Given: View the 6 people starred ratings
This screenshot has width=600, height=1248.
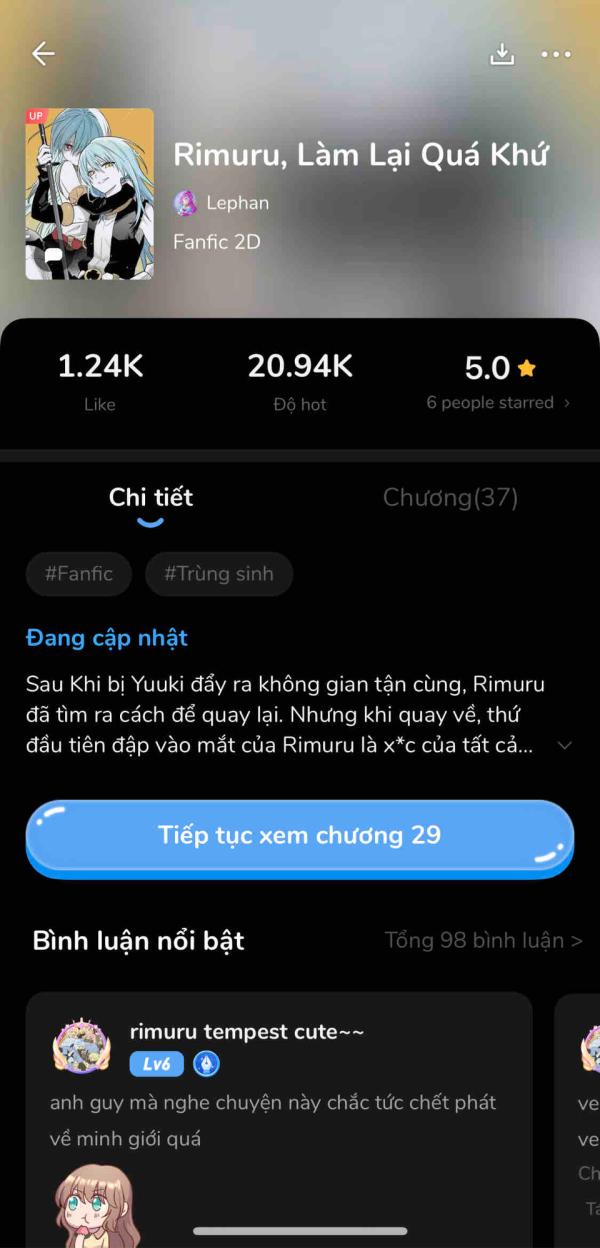Looking at the screenshot, I should 498,403.
